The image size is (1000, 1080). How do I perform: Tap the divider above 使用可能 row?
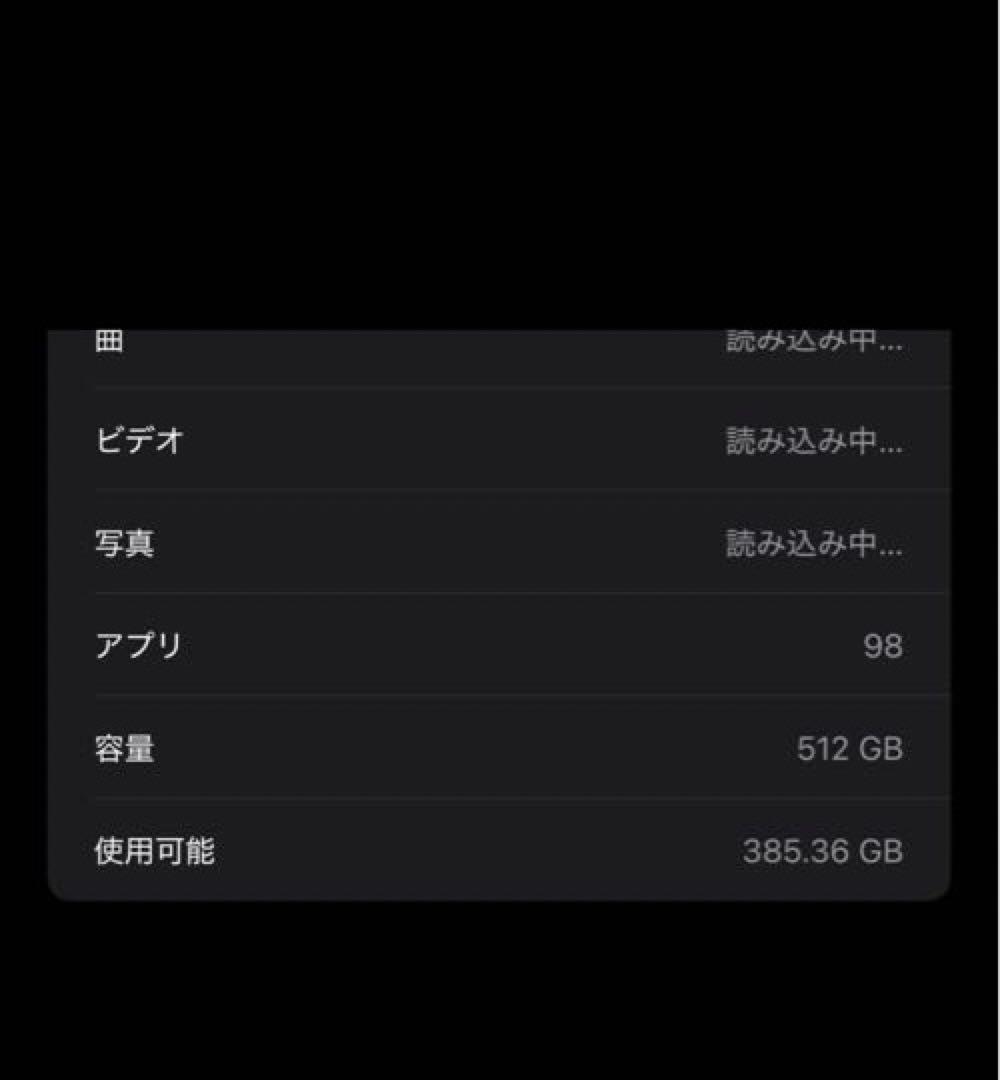[500, 799]
